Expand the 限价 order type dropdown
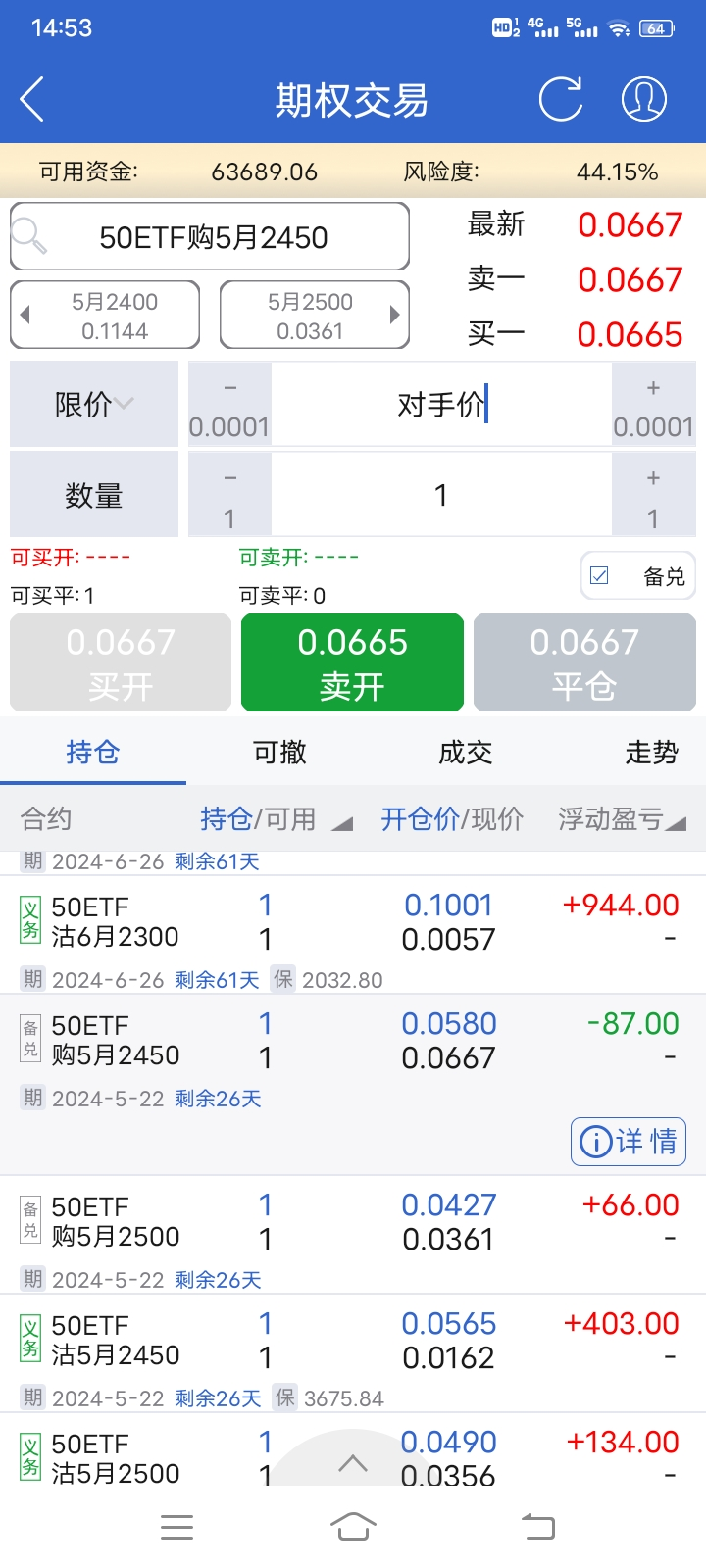Image resolution: width=706 pixels, height=1568 pixels. click(x=94, y=404)
